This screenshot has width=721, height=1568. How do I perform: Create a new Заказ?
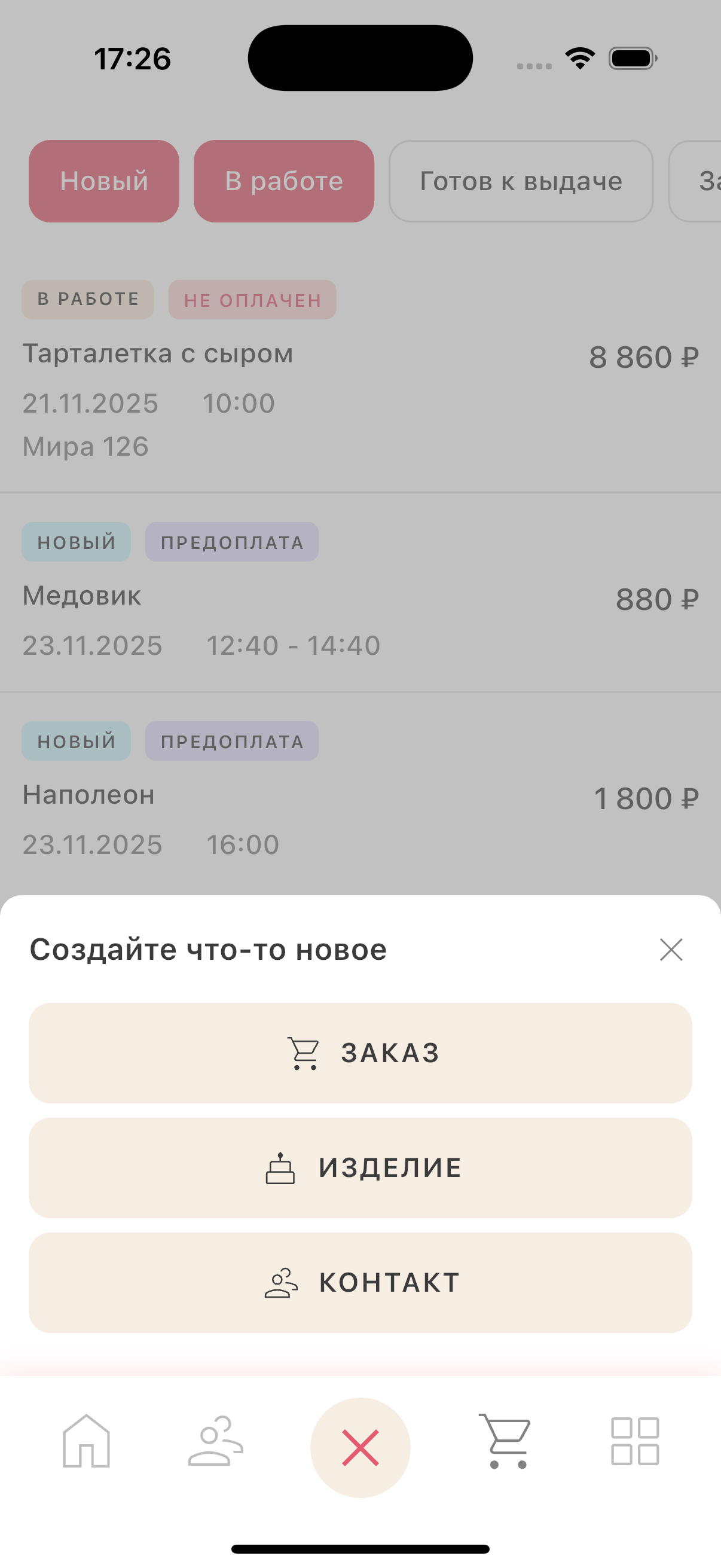(x=360, y=1053)
